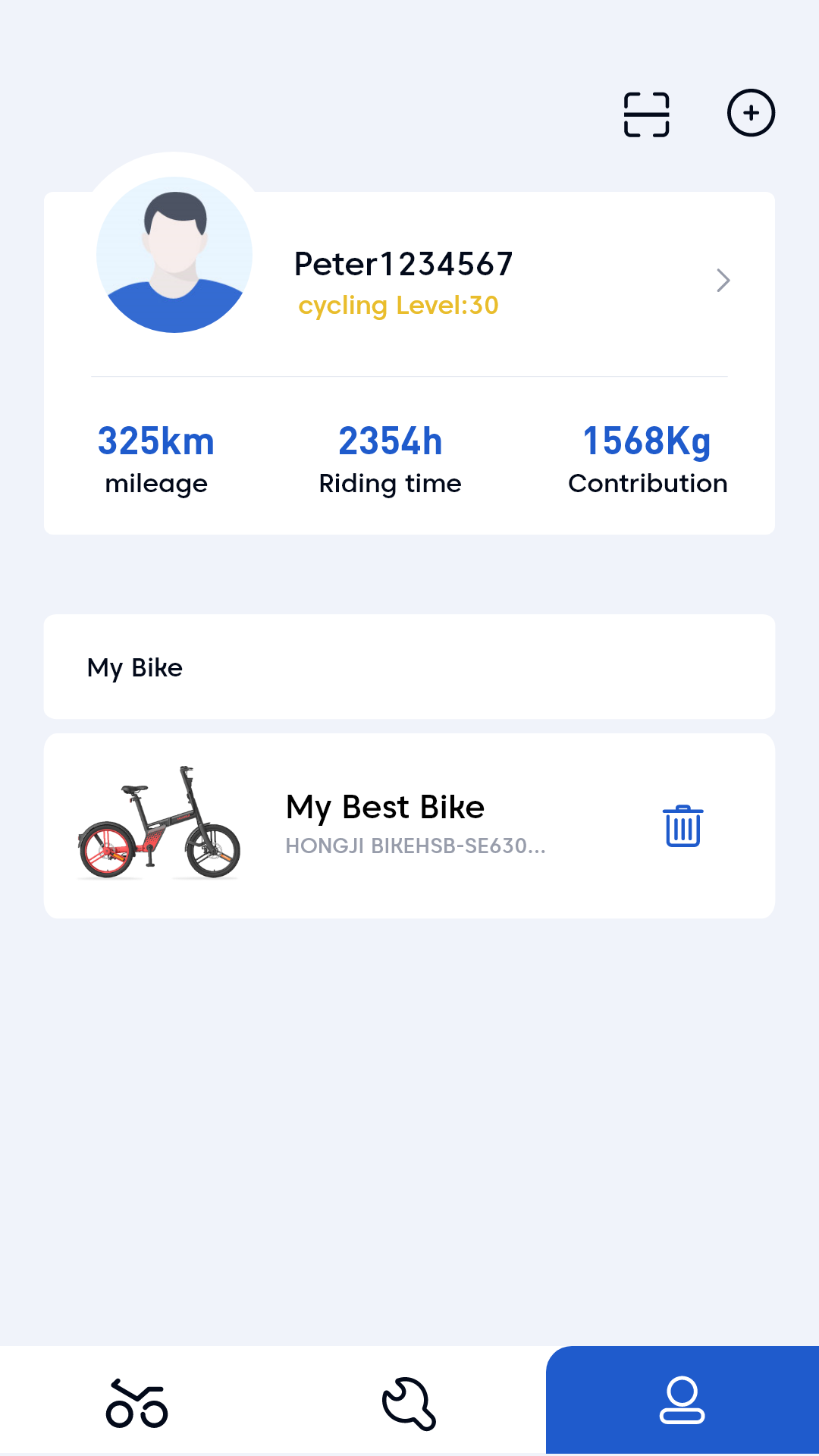Tap the profile avatar picture

click(x=174, y=255)
